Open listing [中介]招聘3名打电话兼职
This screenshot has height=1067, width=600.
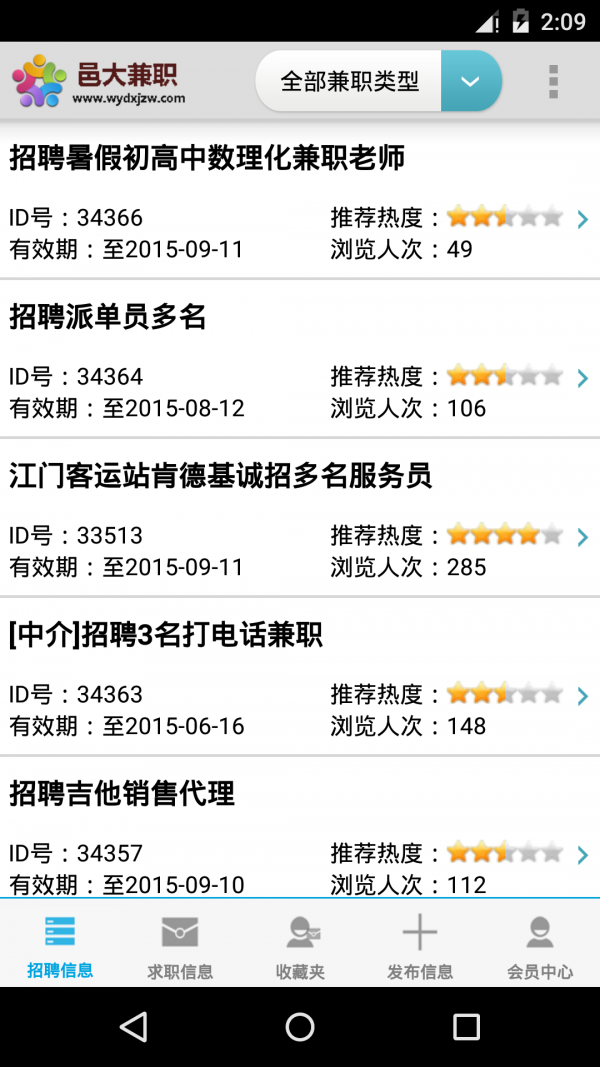coord(300,676)
